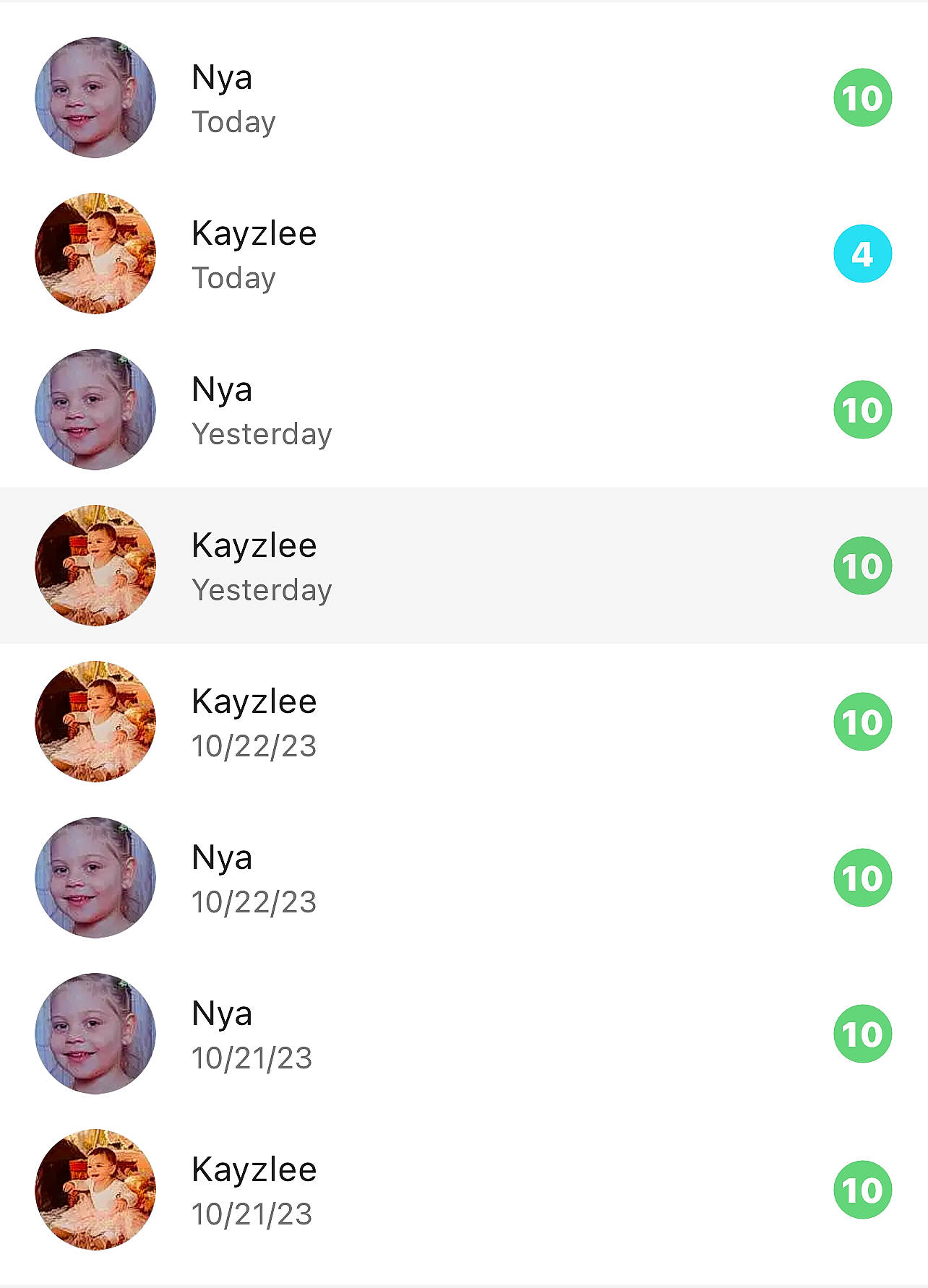View Kayzlee's entry from Yesterday
This screenshot has width=928, height=1288.
click(463, 566)
